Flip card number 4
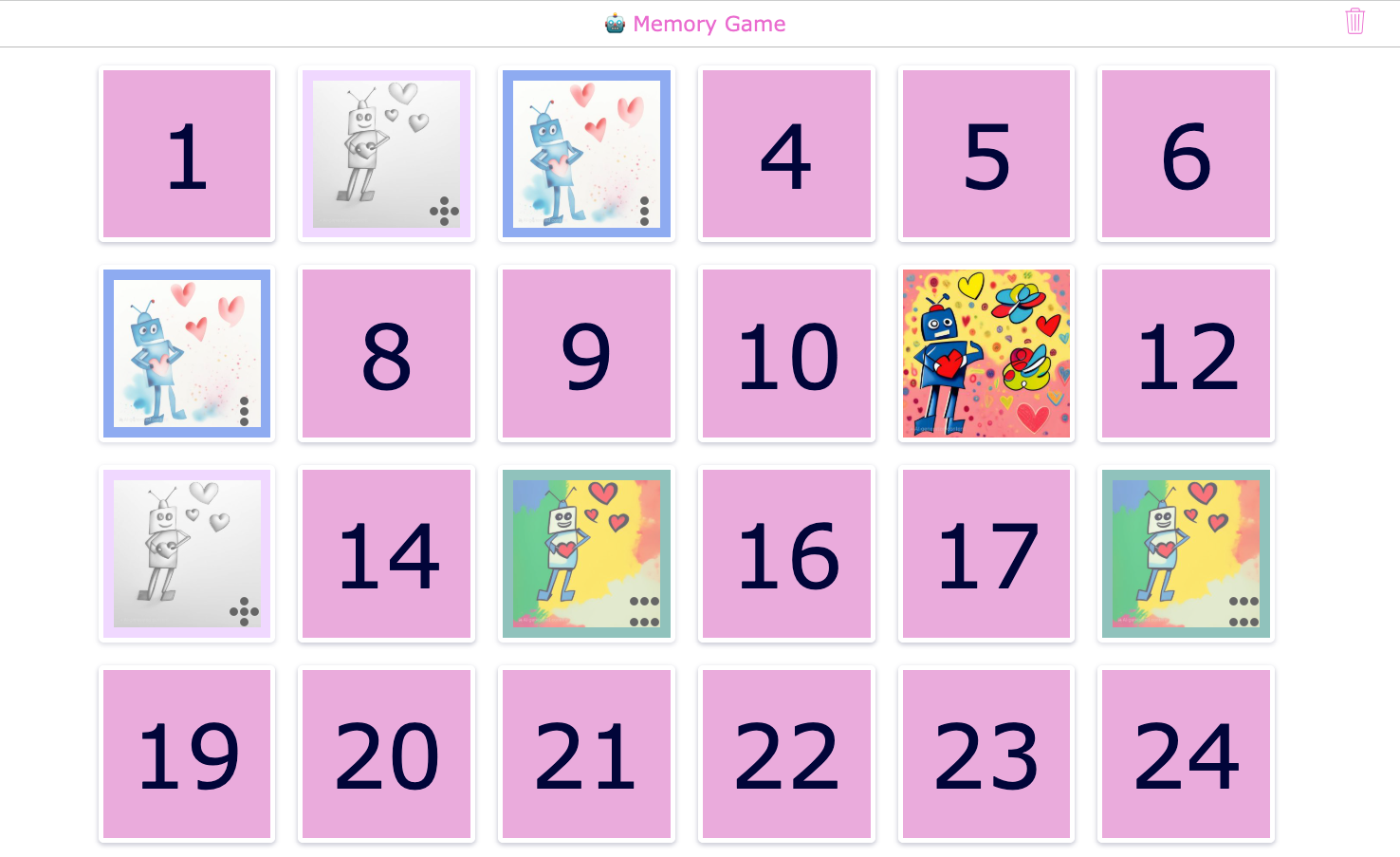This screenshot has width=1400, height=857. [x=786, y=154]
